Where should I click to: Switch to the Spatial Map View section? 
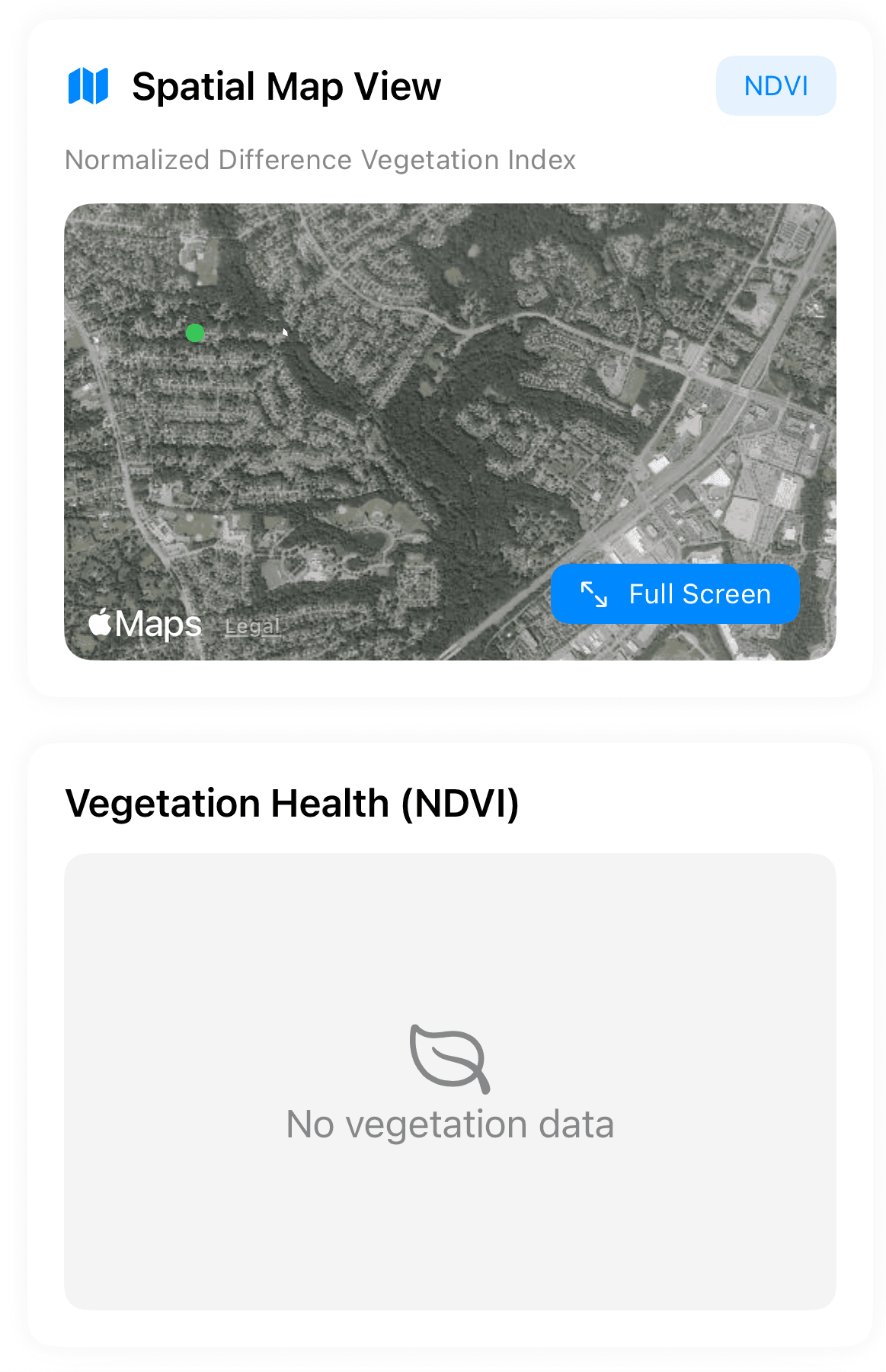tap(287, 85)
